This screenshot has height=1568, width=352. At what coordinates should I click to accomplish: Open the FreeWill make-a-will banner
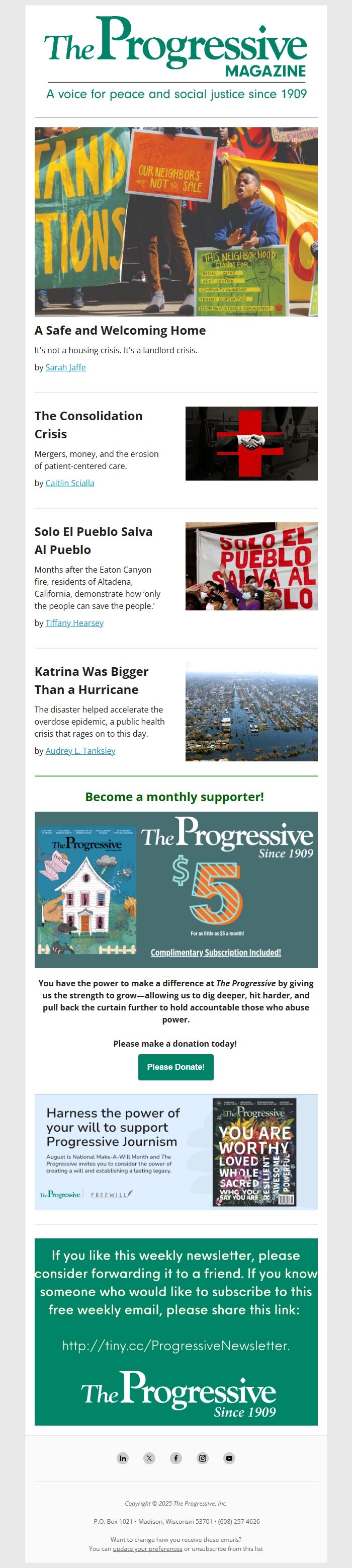click(x=175, y=1152)
